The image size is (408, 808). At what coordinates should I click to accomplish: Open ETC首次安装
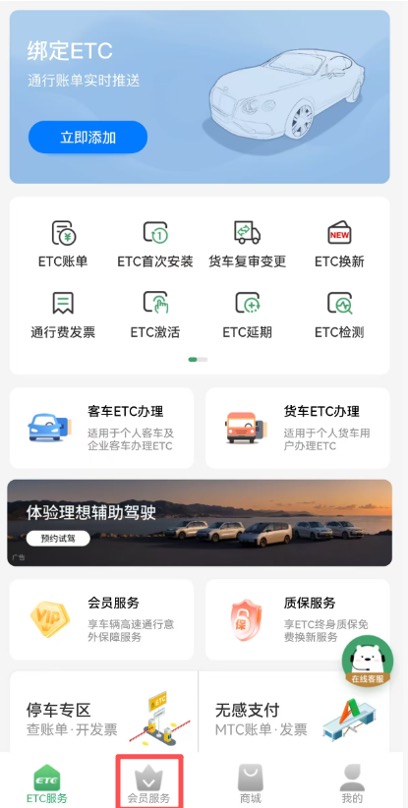pyautogui.click(x=155, y=243)
